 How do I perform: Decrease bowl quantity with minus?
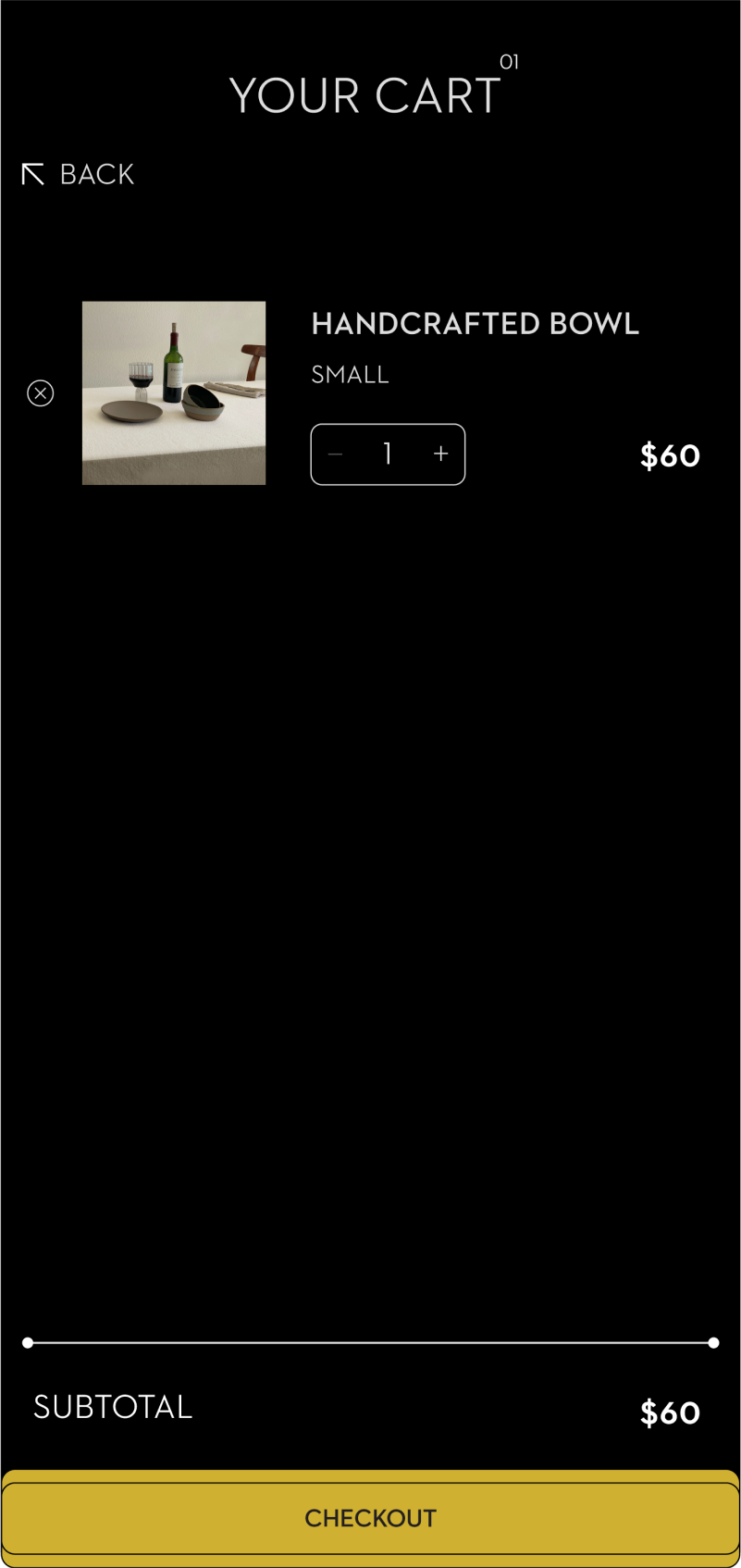tap(336, 454)
